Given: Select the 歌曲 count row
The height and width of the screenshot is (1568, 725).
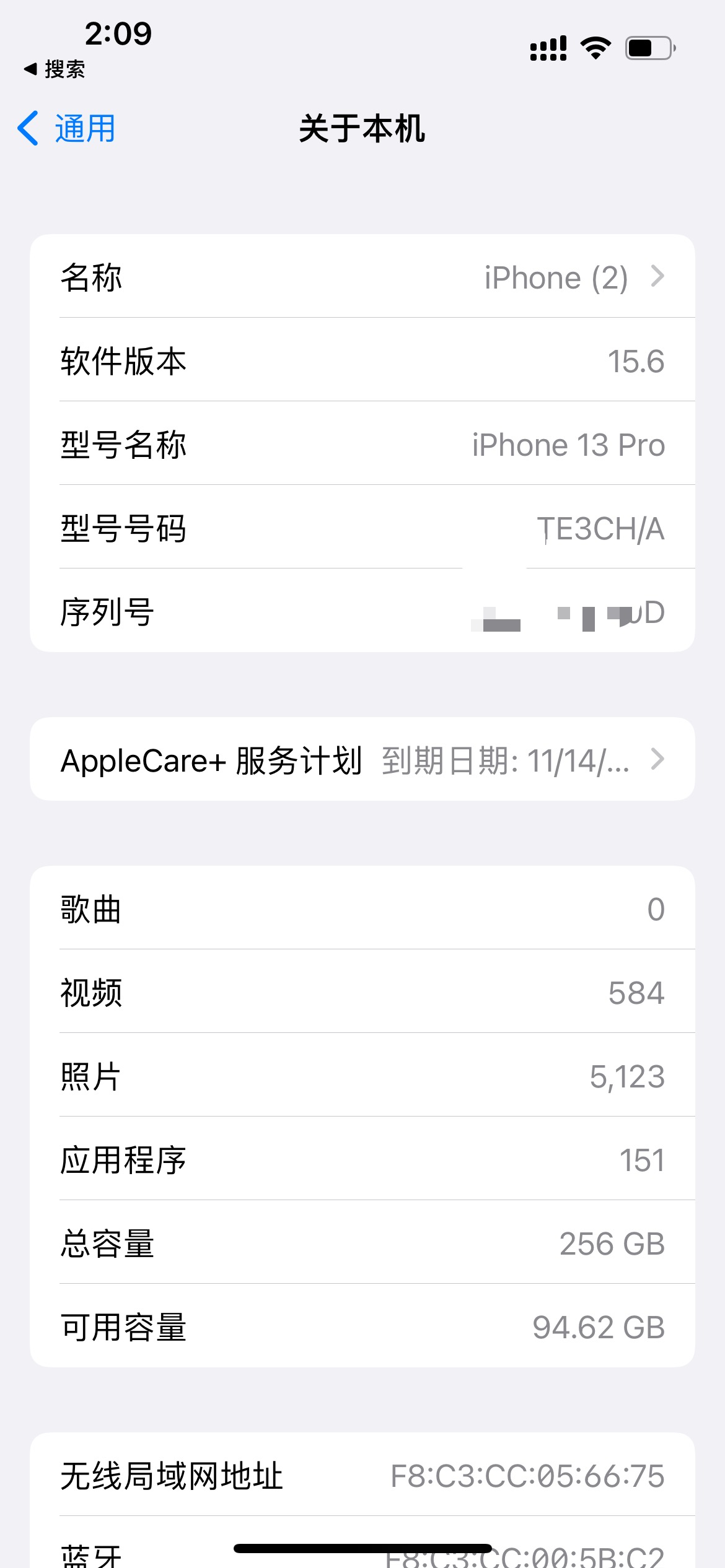Looking at the screenshot, I should (x=362, y=908).
